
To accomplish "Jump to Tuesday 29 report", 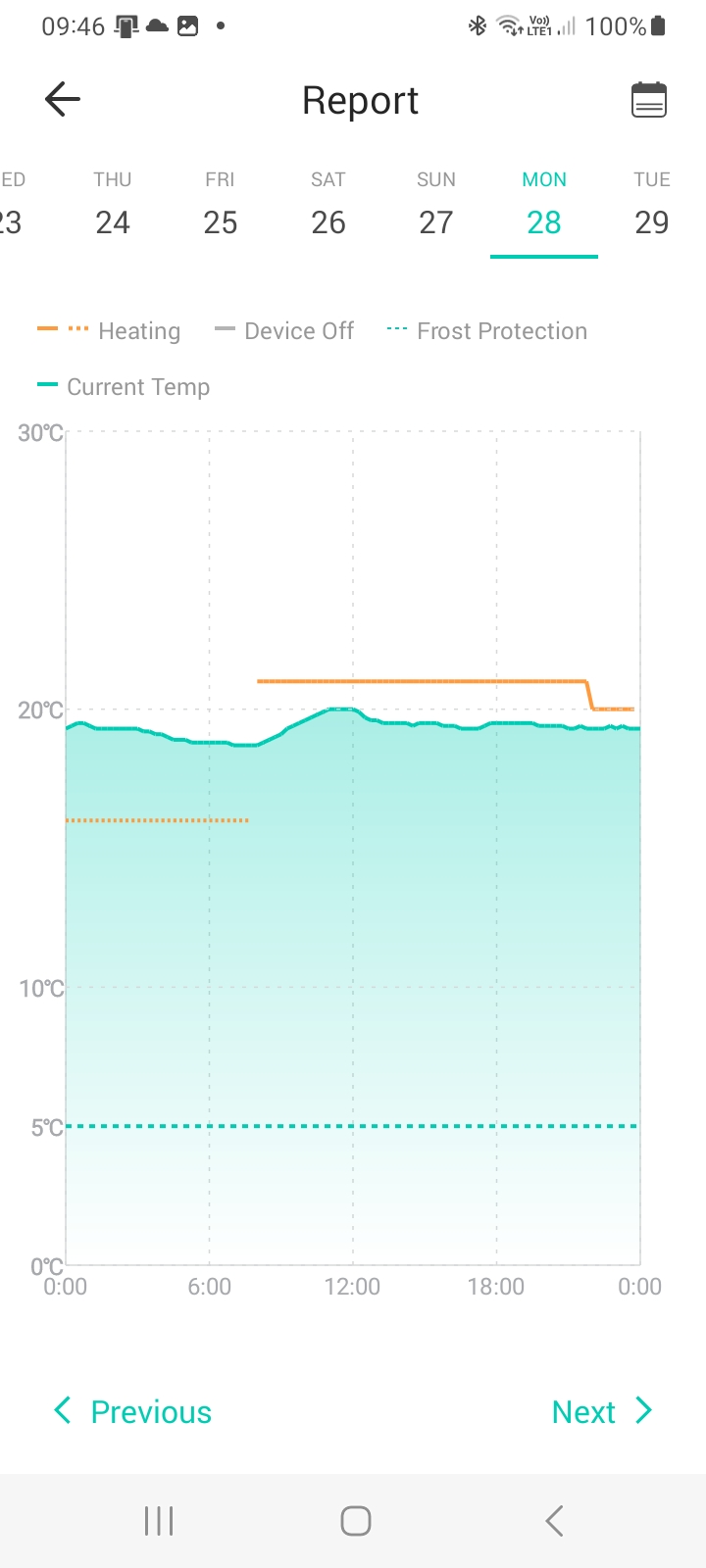I will pos(651,206).
